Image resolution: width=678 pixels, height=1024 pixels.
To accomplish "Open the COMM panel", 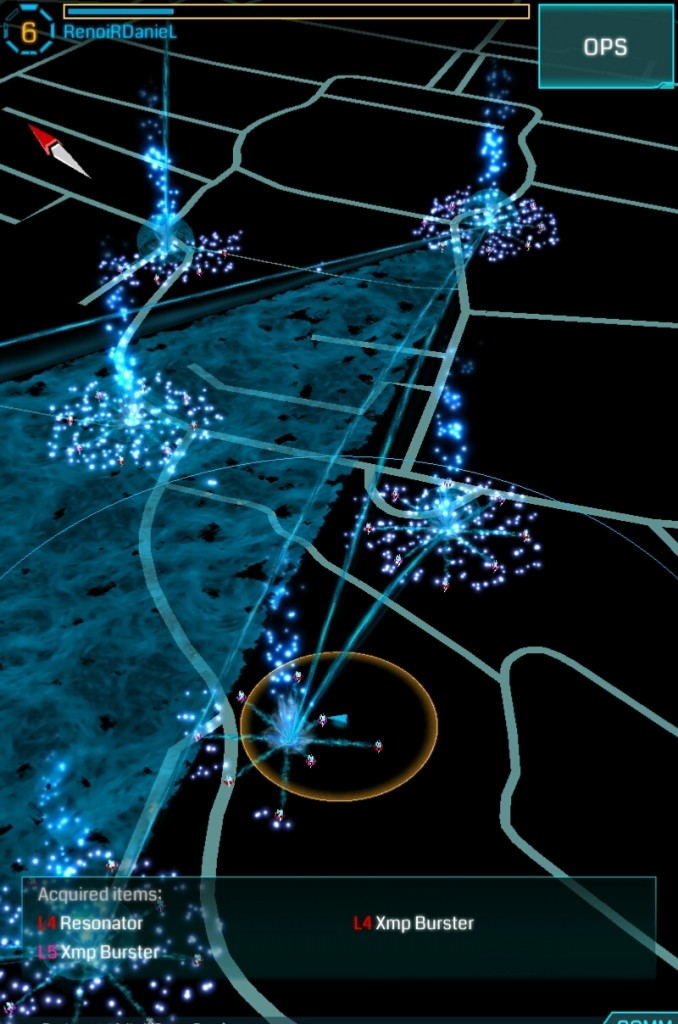I will point(643,1016).
